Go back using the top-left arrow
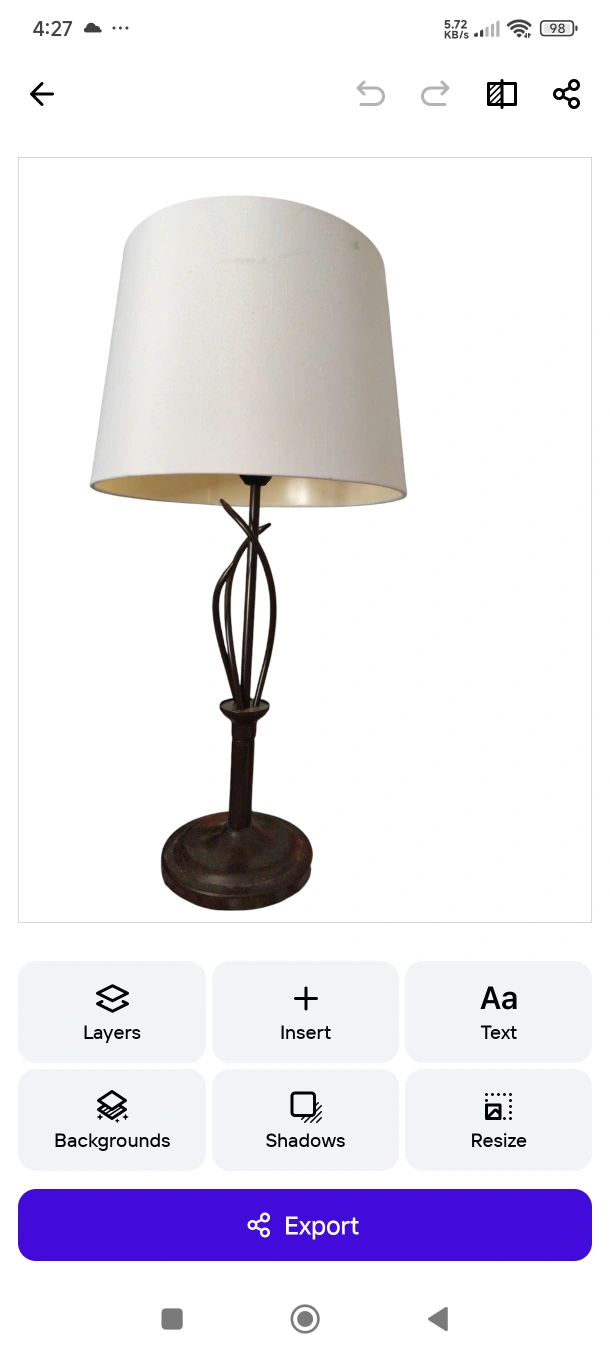 click(x=42, y=94)
